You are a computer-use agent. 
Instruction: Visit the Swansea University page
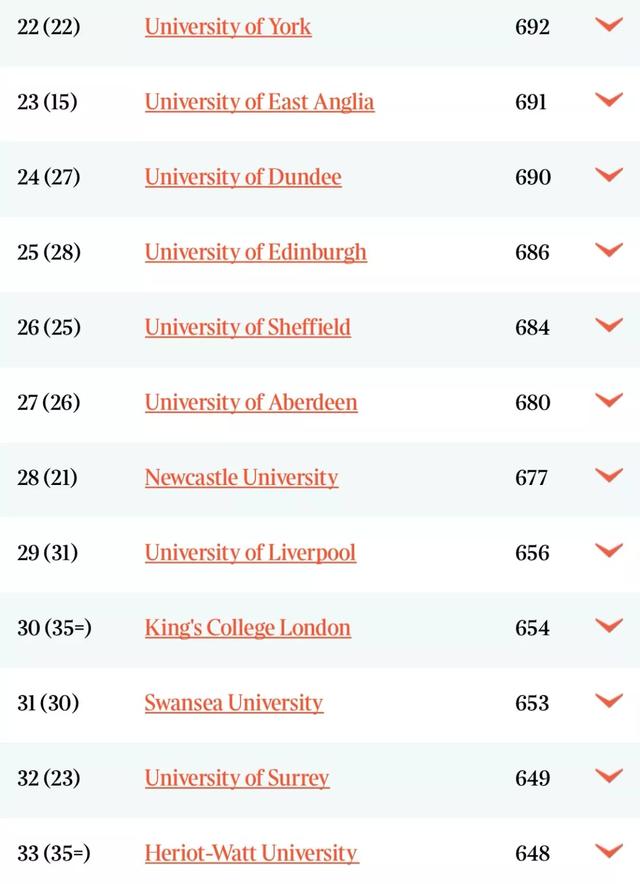tap(234, 703)
